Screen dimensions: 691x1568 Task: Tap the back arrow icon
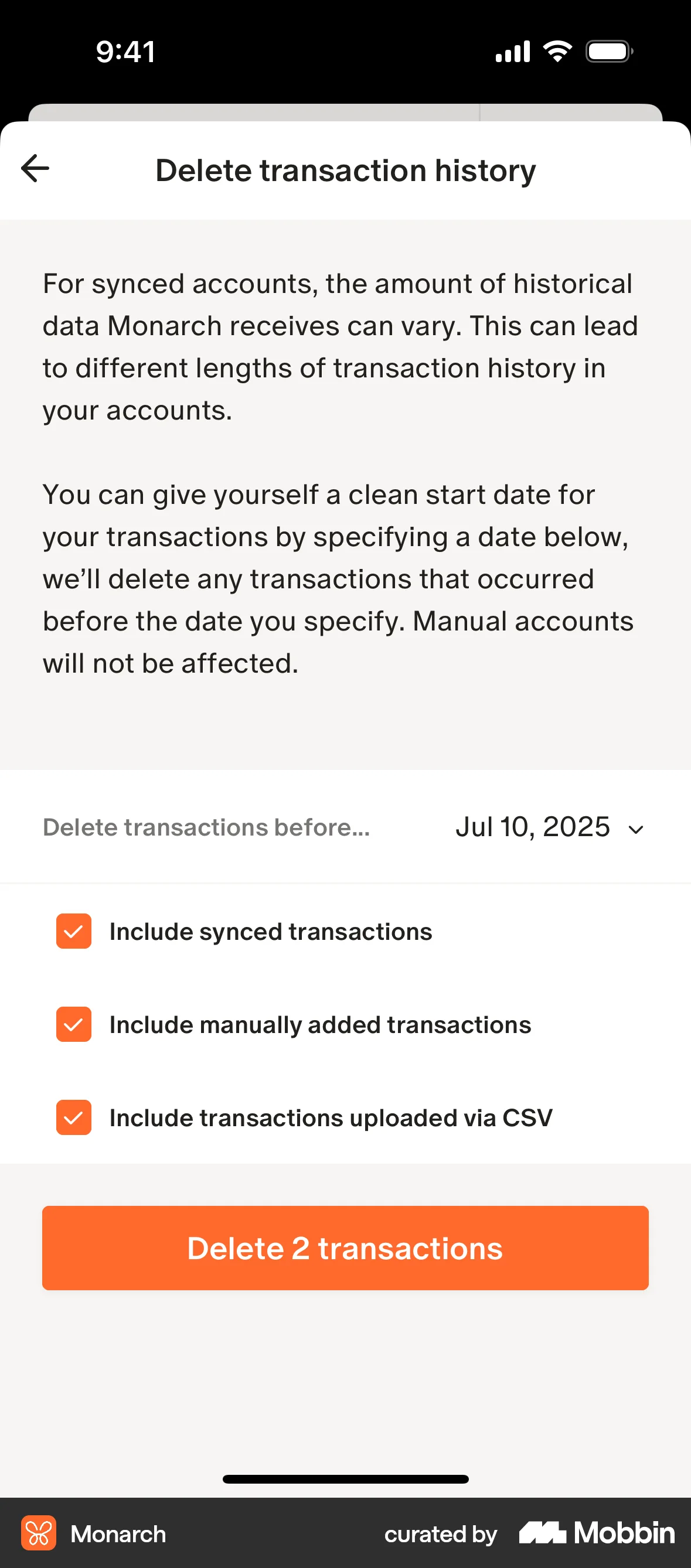pos(35,169)
